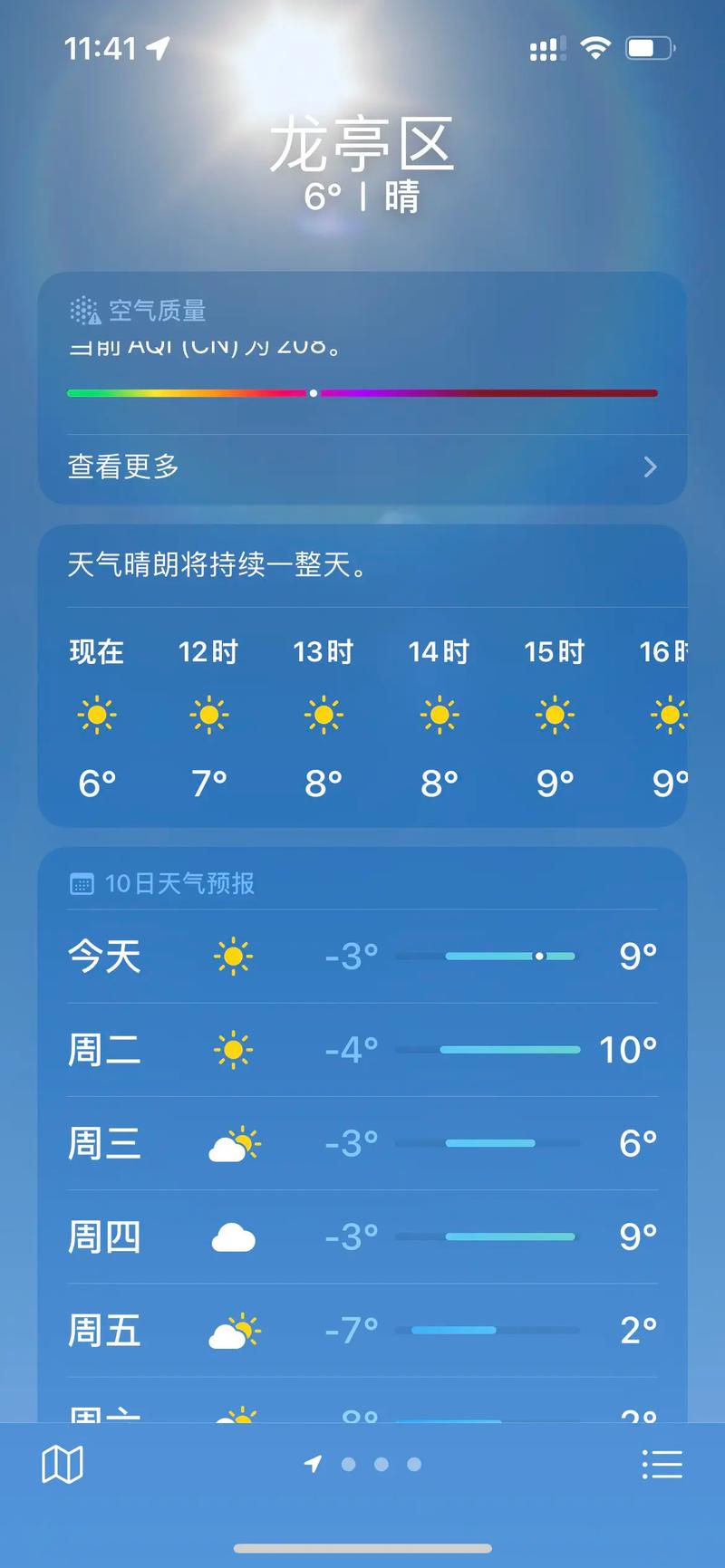Viewport: 725px width, 1568px height.
Task: Select the 现在 hourly forecast column
Action: (x=96, y=716)
